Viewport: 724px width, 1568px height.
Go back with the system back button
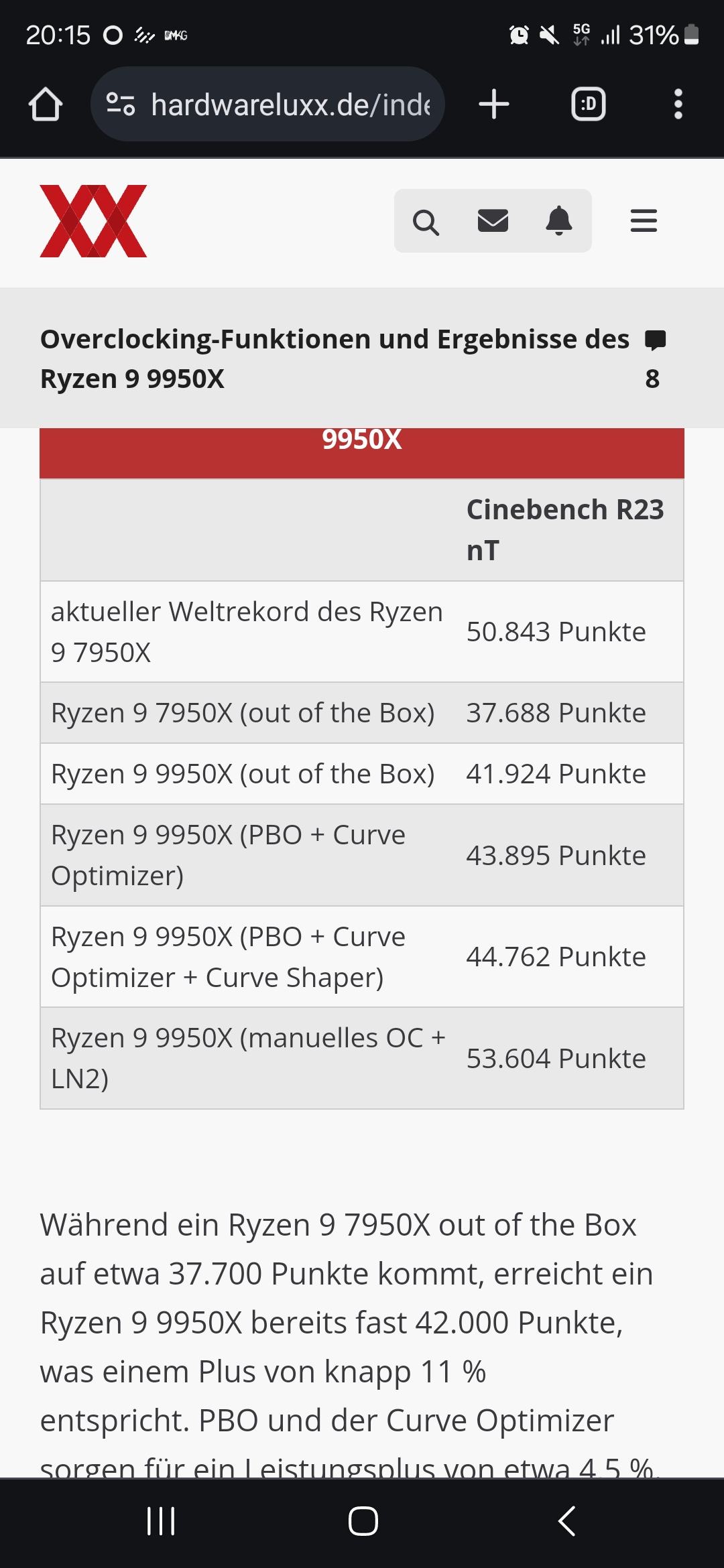(x=566, y=1521)
